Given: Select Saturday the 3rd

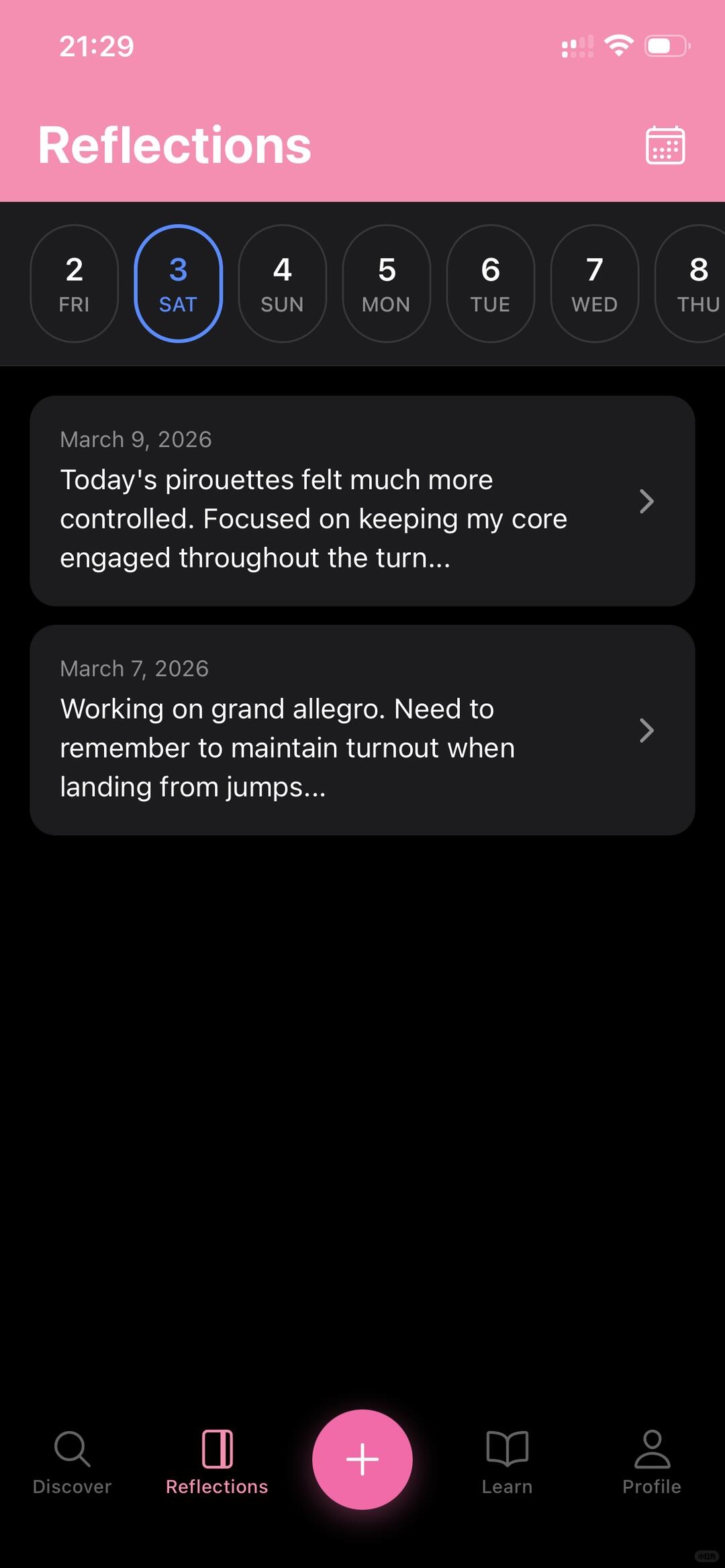Looking at the screenshot, I should click(179, 284).
